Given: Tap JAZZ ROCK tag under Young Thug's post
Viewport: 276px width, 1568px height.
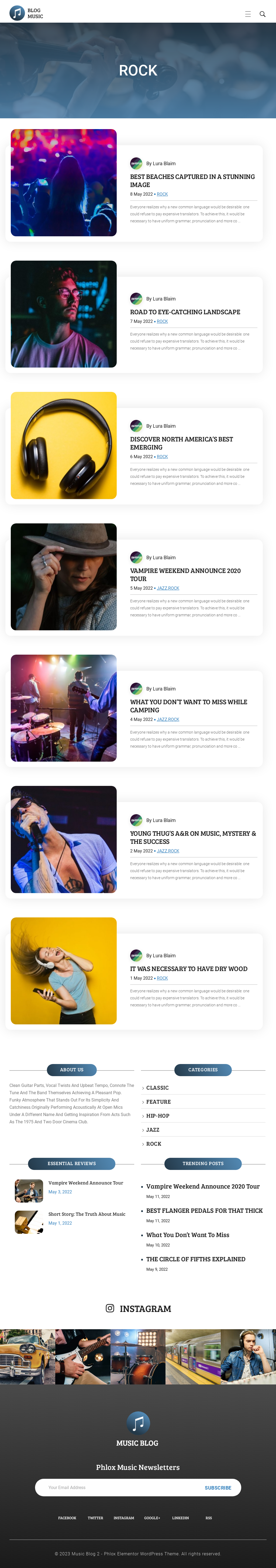Looking at the screenshot, I should [168, 851].
